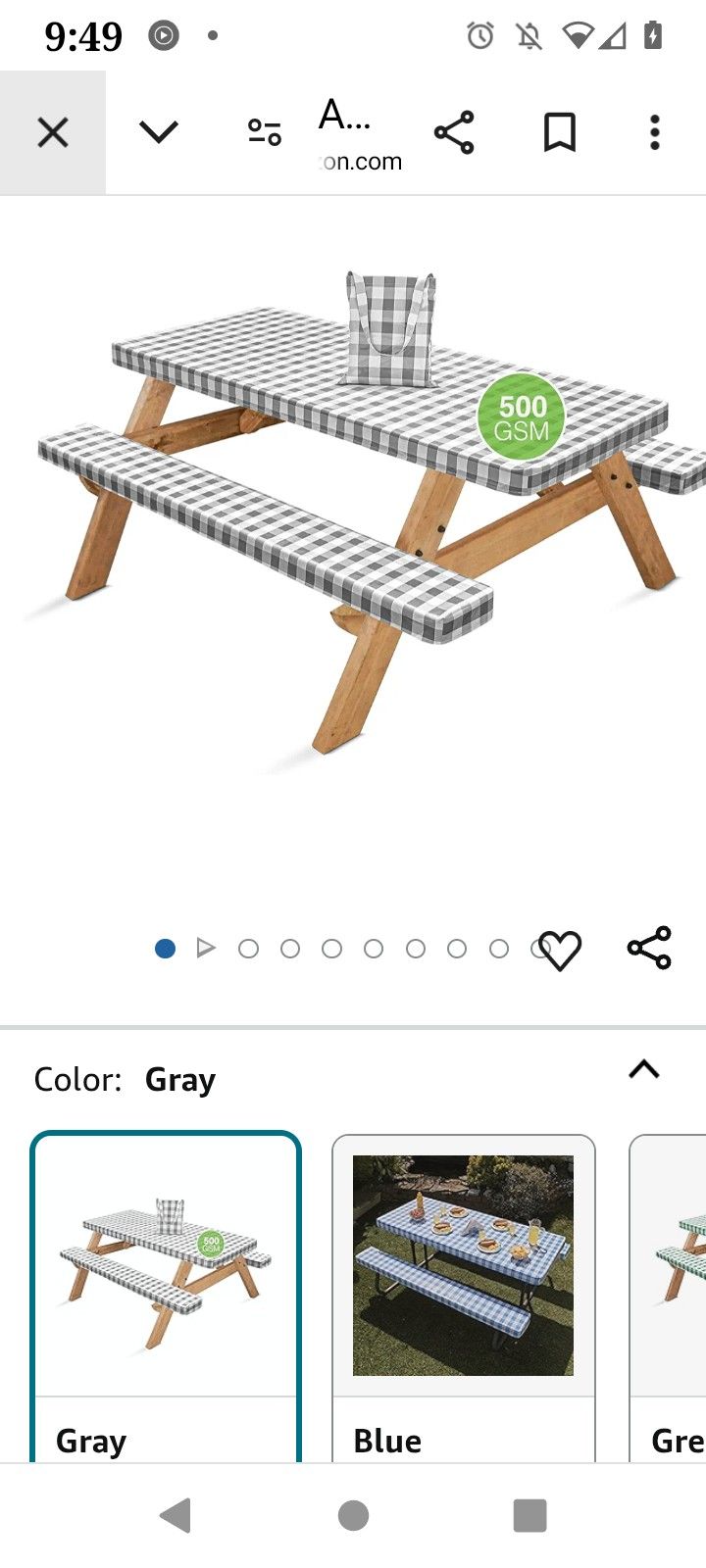Collapse the Color selection section
This screenshot has height=1568, width=706.
(x=644, y=1070)
